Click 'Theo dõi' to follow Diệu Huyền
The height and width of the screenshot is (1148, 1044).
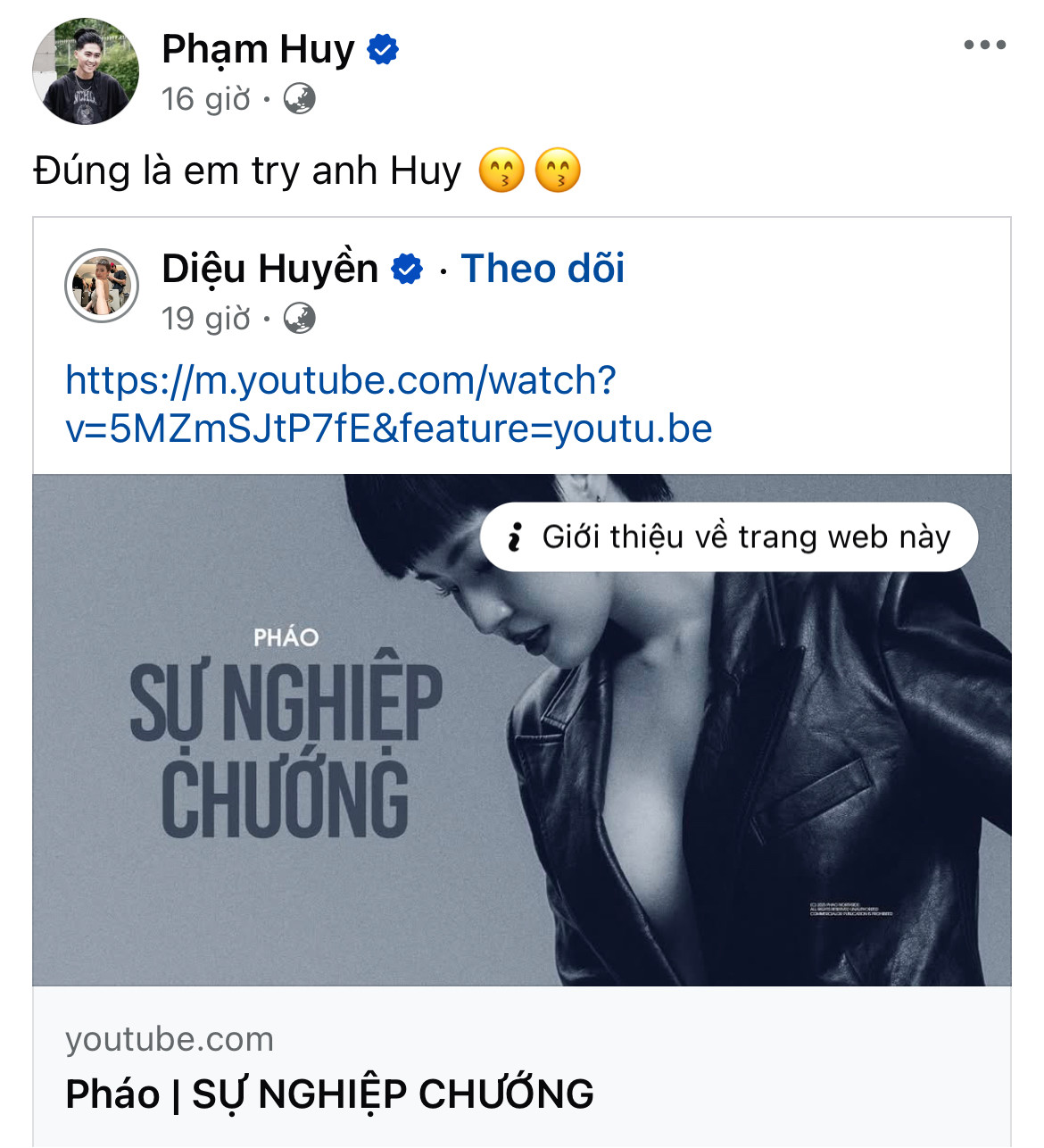pyautogui.click(x=543, y=268)
